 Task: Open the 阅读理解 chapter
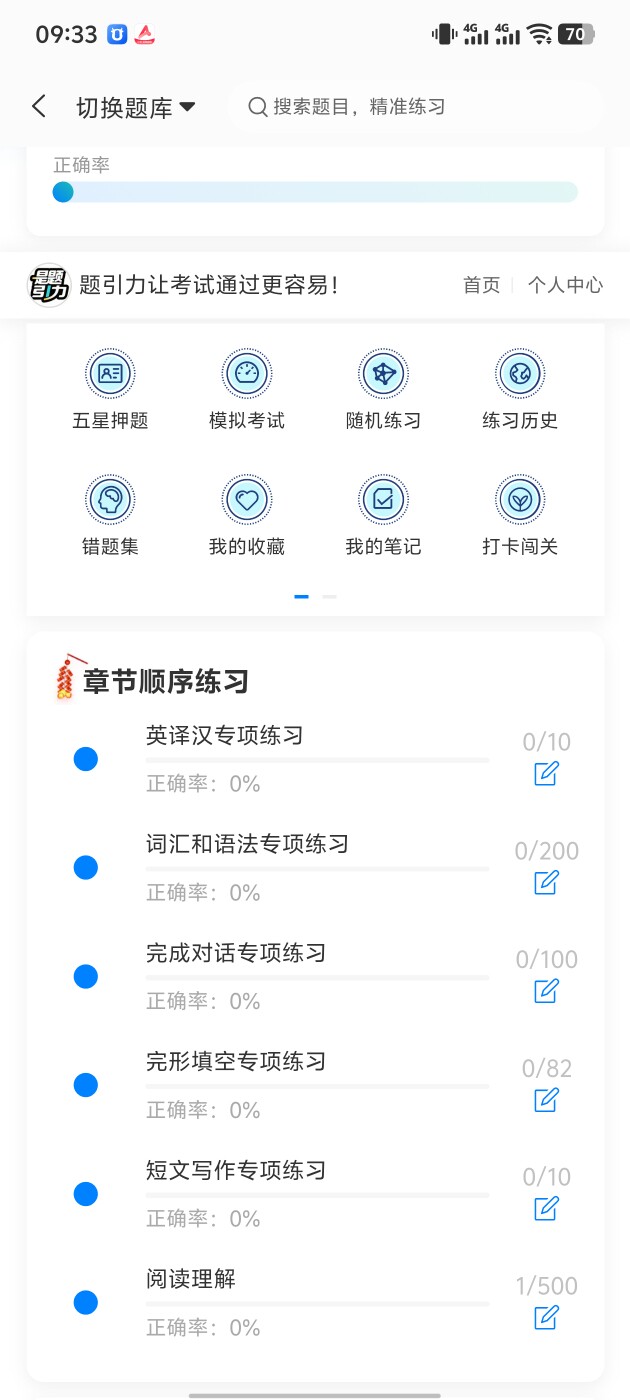coord(191,1280)
